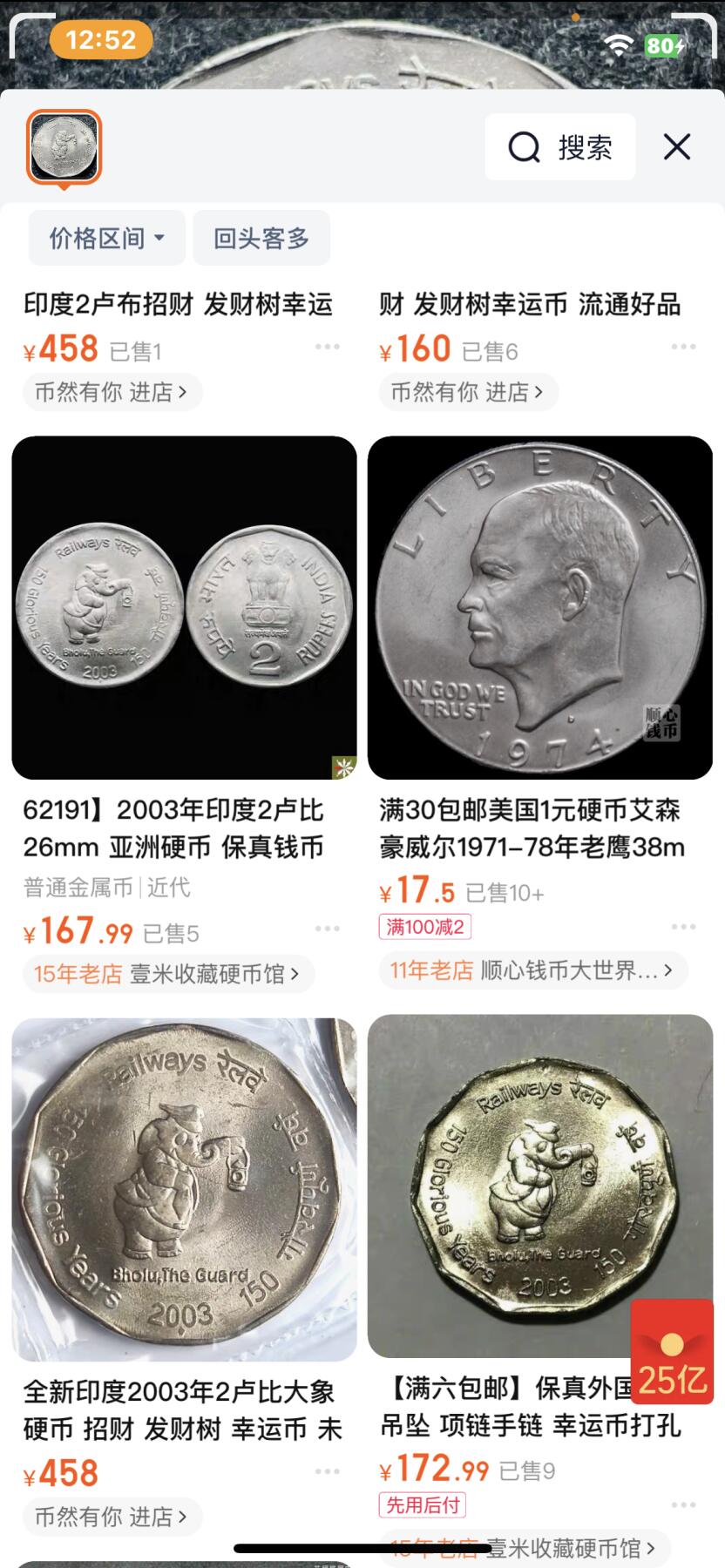
Task: Expand the 价格区间 price range dropdown
Action: [106, 238]
